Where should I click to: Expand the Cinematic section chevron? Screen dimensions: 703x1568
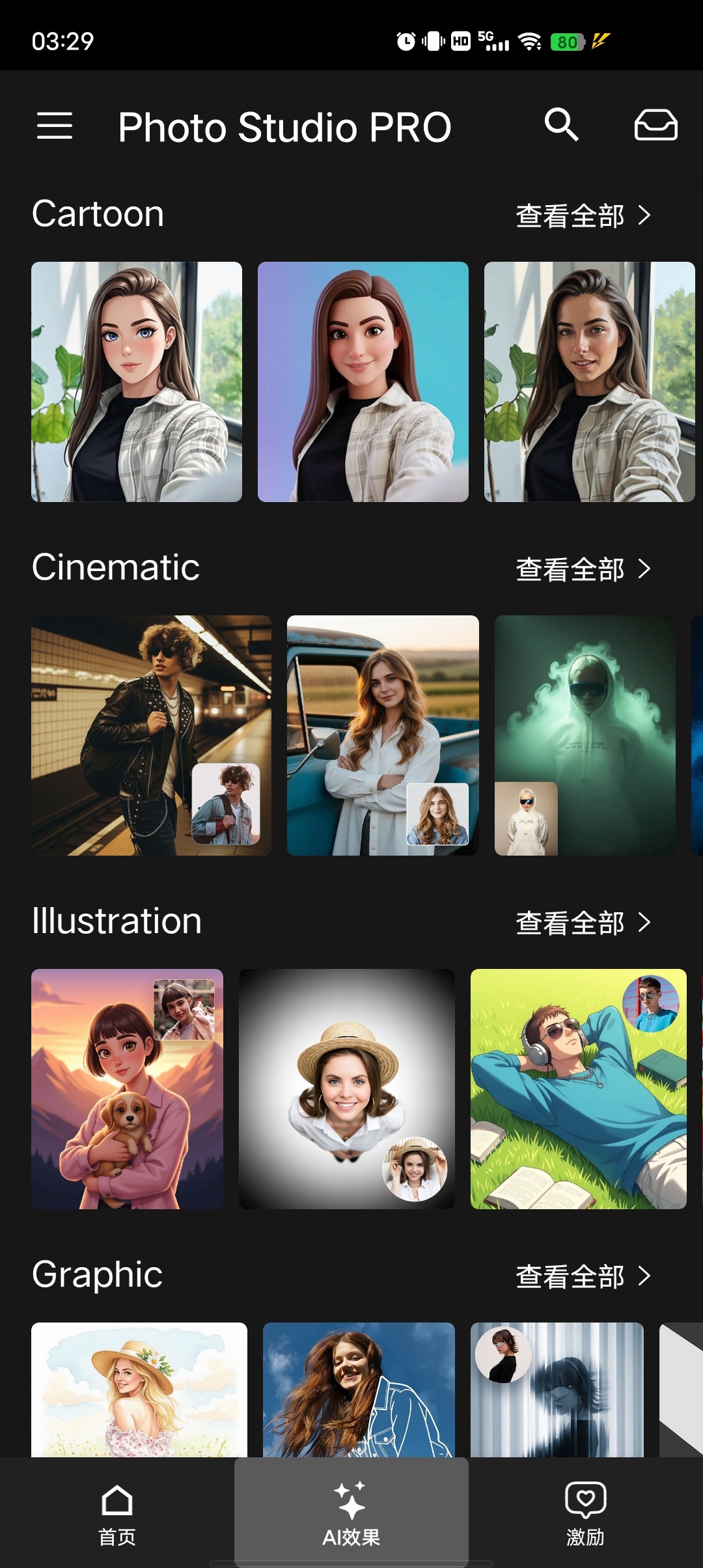point(646,569)
